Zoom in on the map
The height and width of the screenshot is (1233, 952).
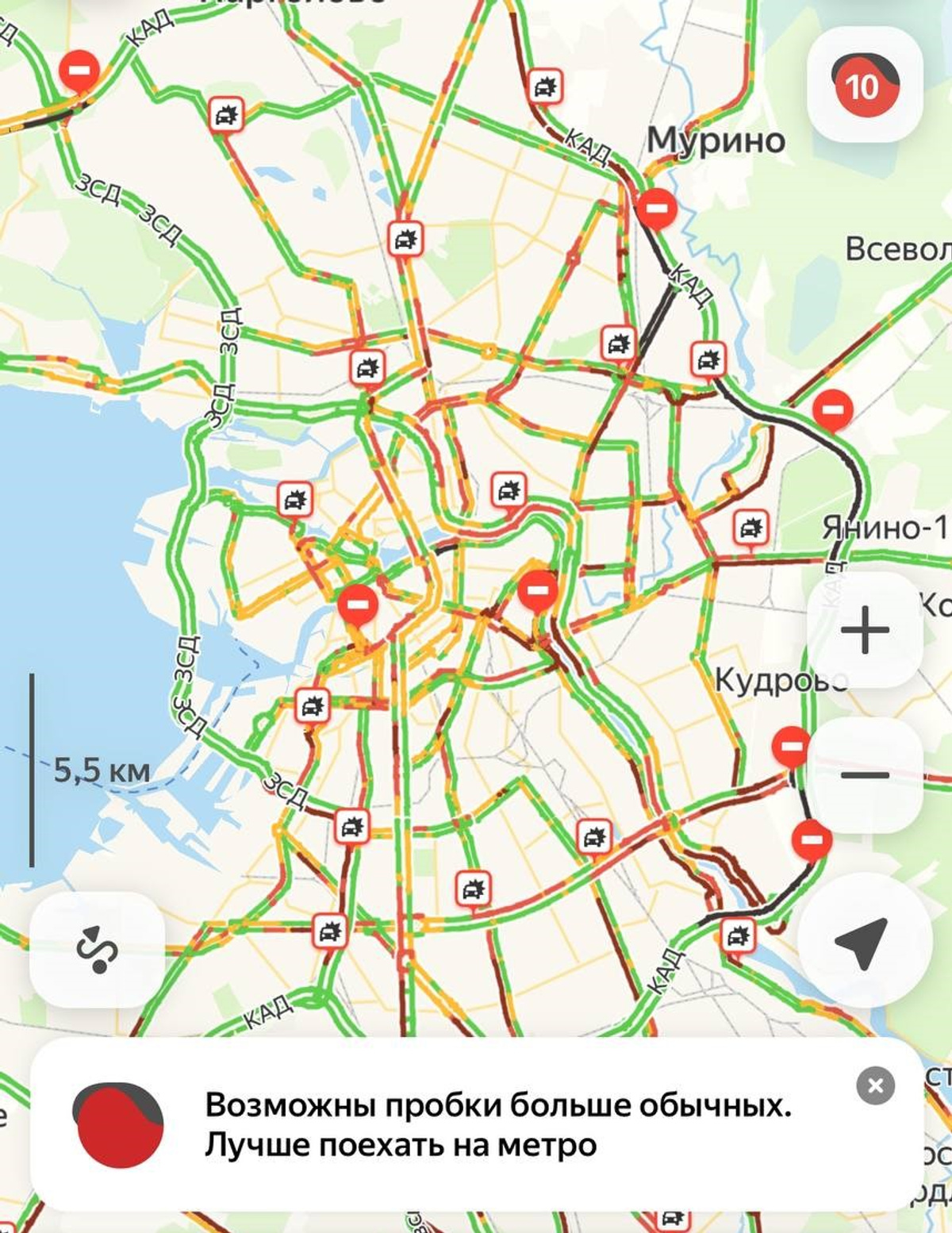pos(865,629)
